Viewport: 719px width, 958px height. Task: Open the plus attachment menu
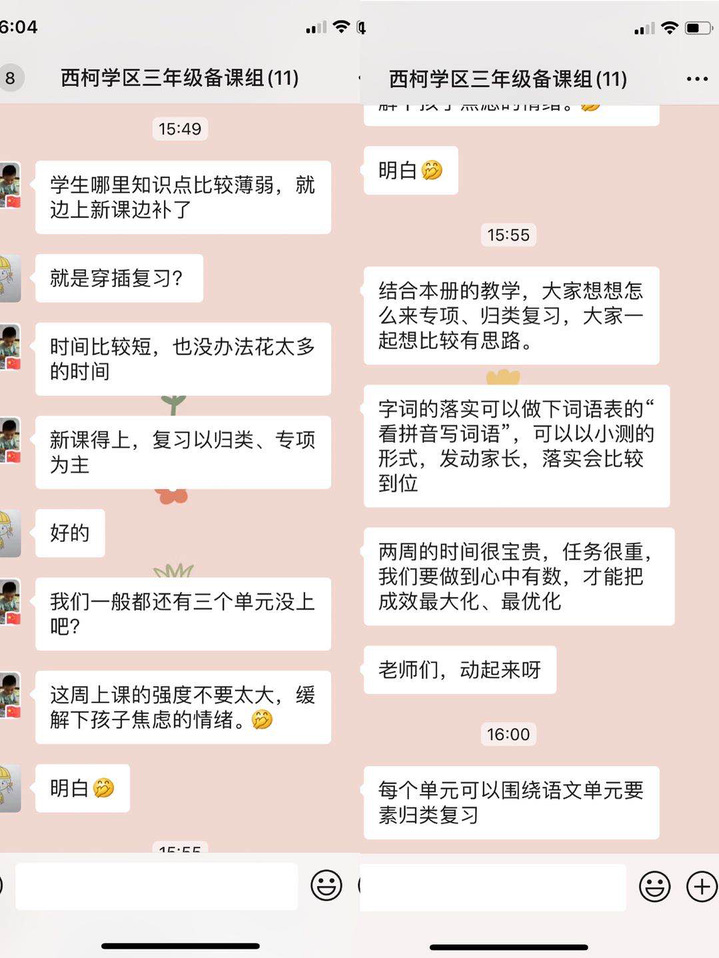pyautogui.click(x=702, y=886)
